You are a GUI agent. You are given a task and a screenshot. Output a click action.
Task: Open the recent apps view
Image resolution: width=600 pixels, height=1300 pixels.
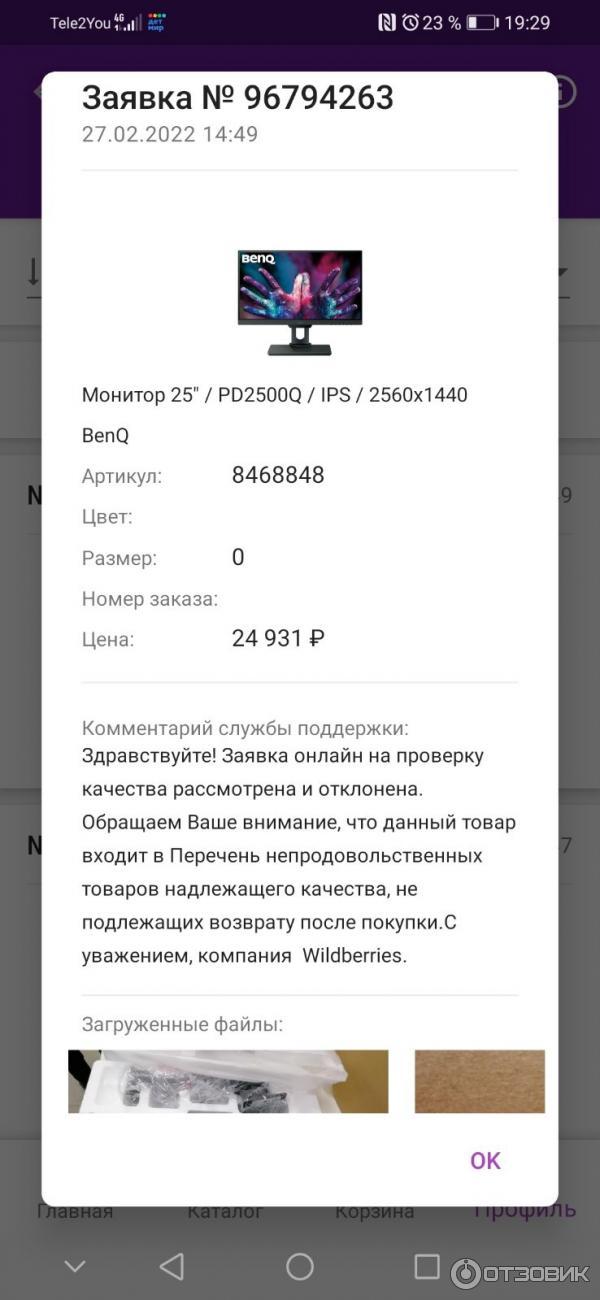coord(427,1267)
